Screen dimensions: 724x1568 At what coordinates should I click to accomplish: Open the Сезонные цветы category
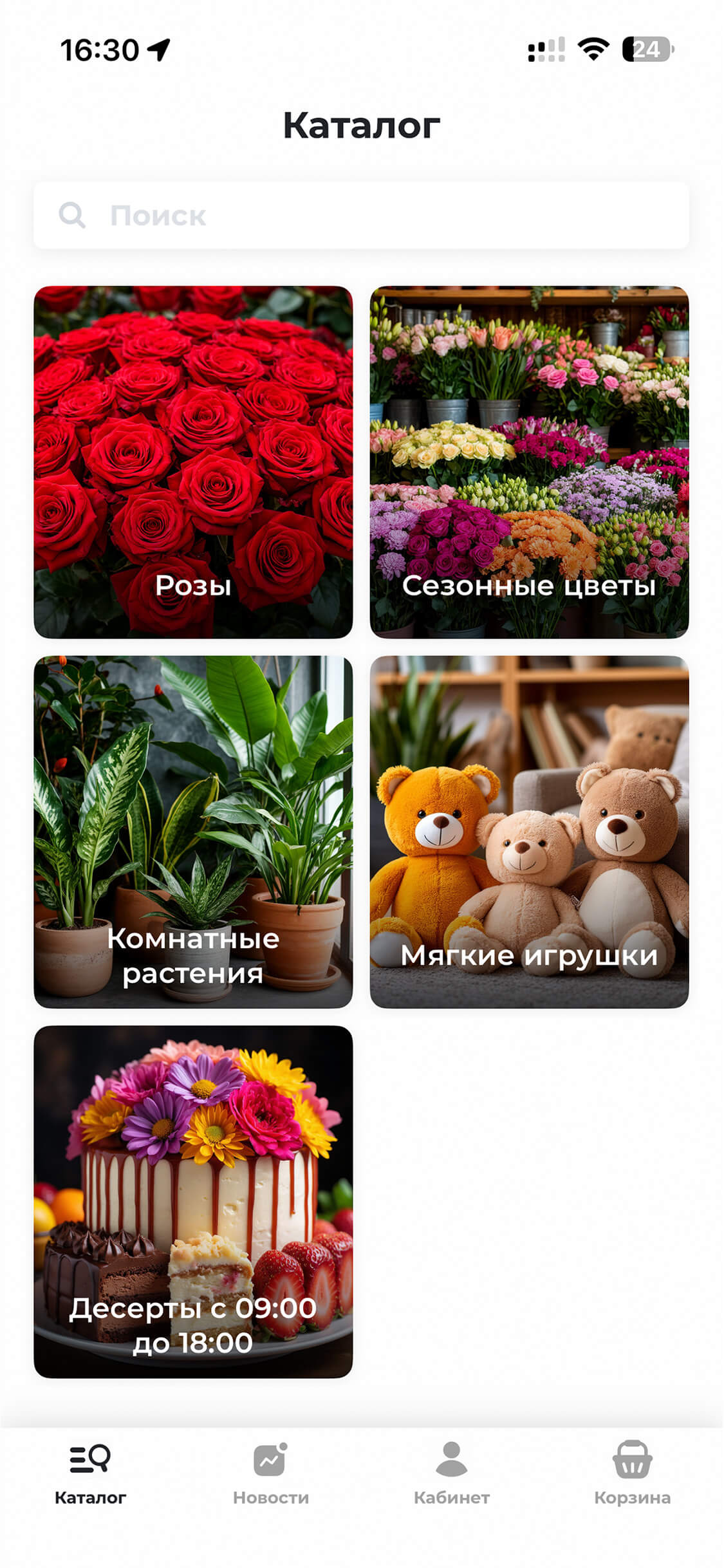(x=529, y=462)
